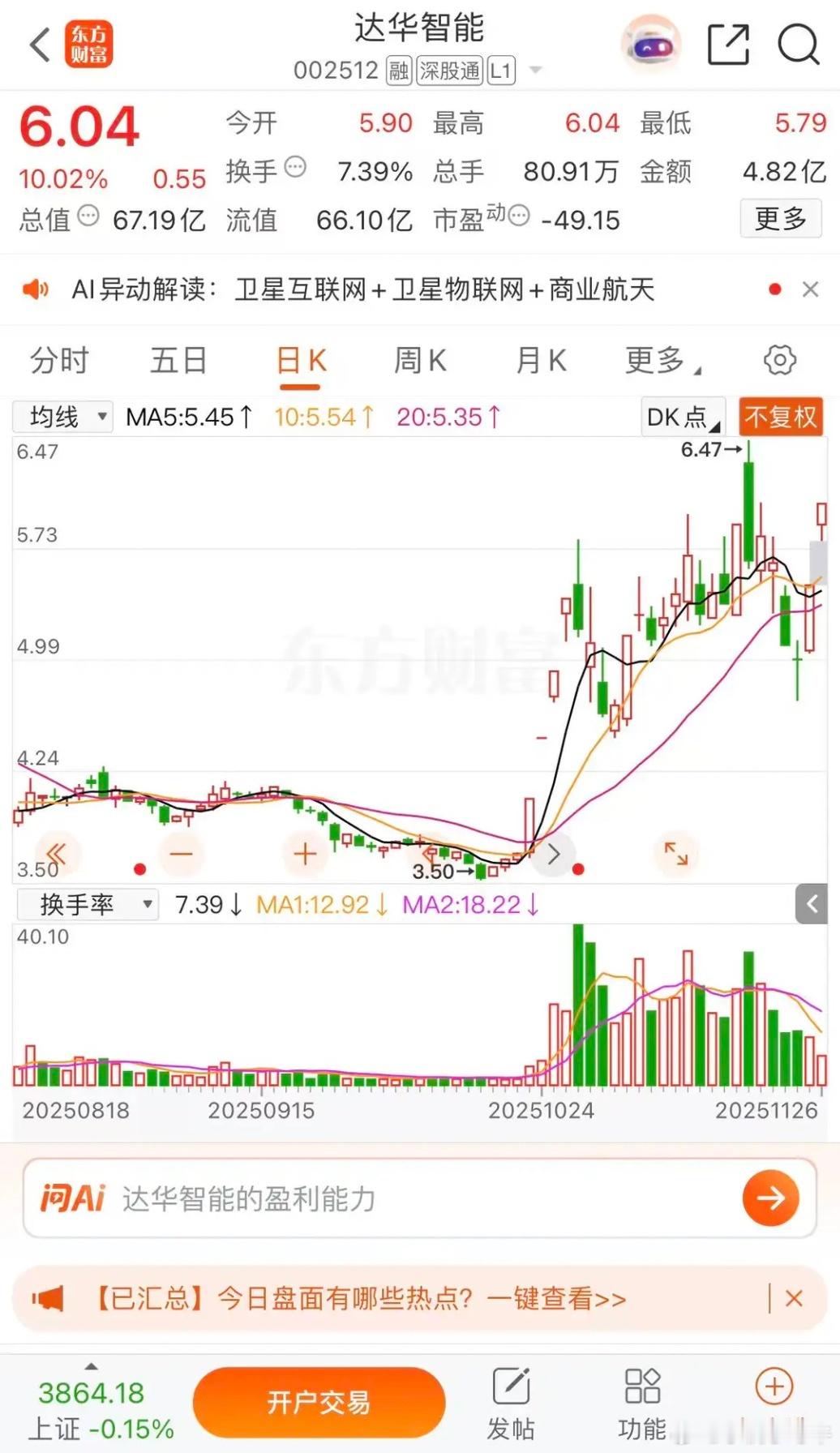The height and width of the screenshot is (1453, 840).
Task: Open the 更多 details button
Action: coord(780,218)
